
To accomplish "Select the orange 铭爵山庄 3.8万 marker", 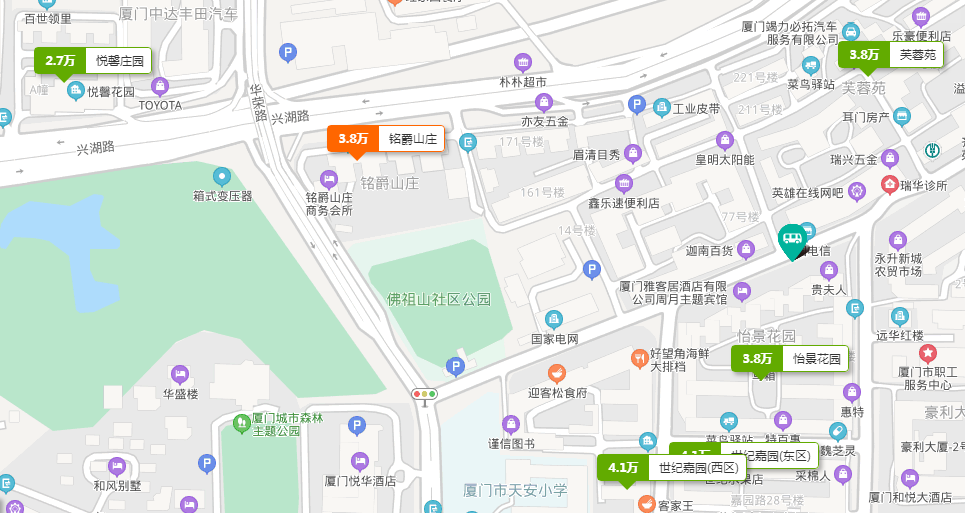I will (386, 139).
